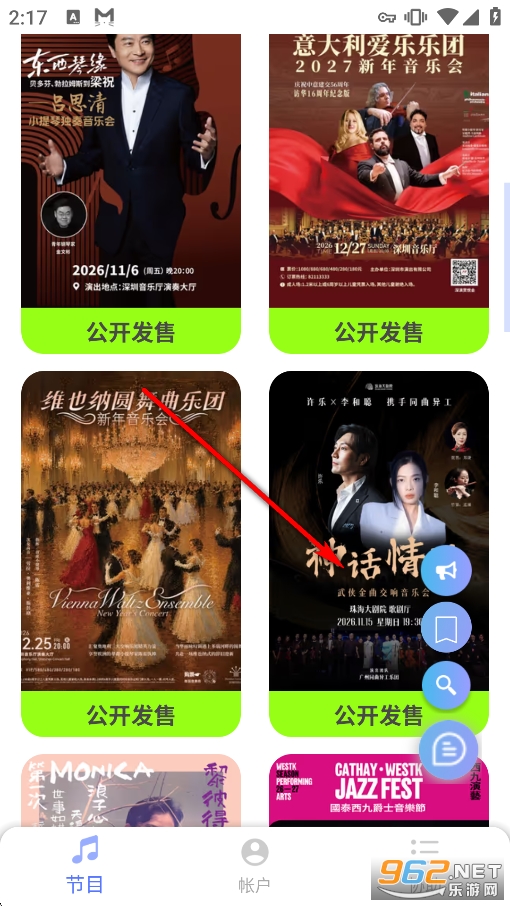Tap 公开发售 under 吕思清 recital
This screenshot has height=906, width=510.
tap(131, 331)
